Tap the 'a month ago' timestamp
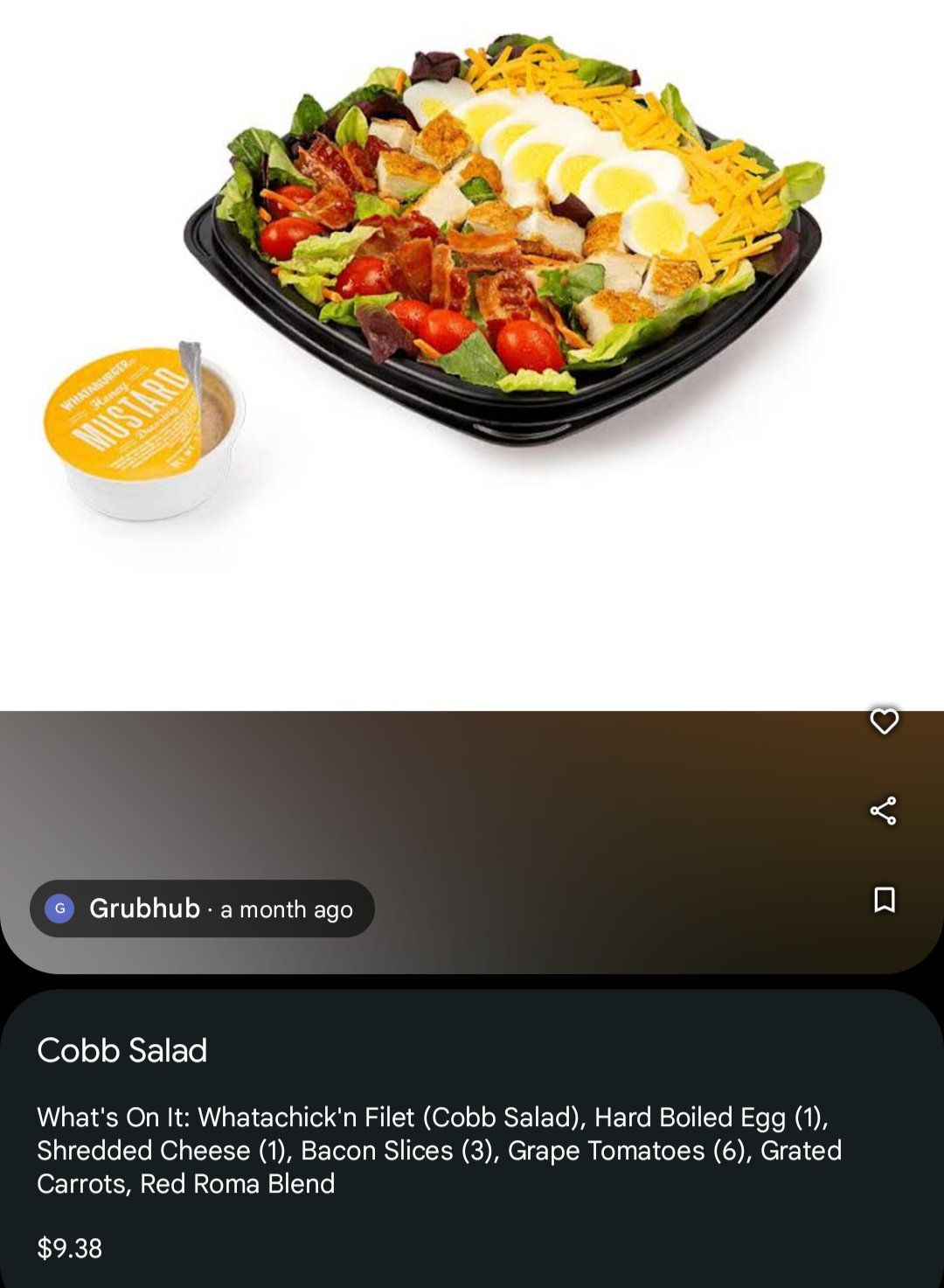 coord(286,909)
